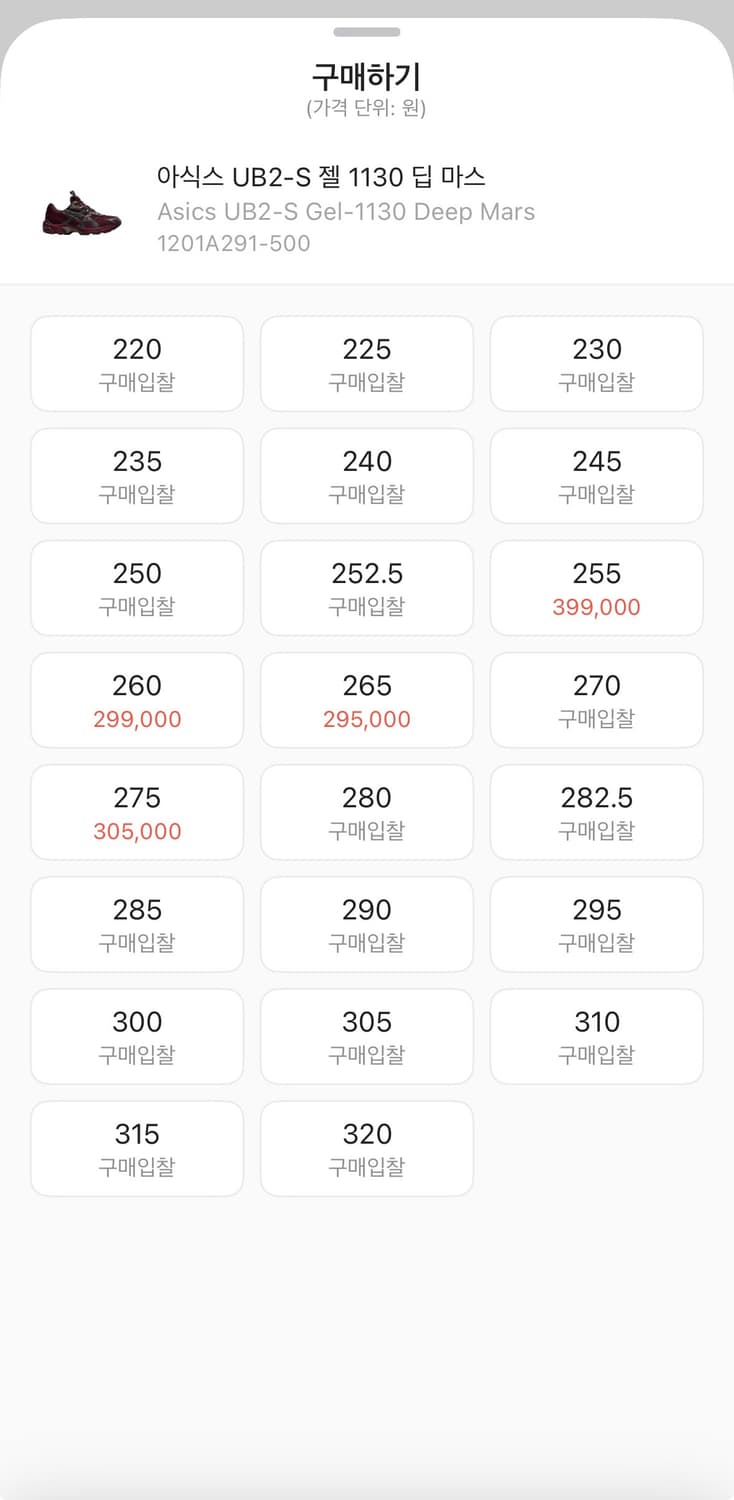Select size 235 purchase bid
The image size is (734, 1500).
[136, 475]
